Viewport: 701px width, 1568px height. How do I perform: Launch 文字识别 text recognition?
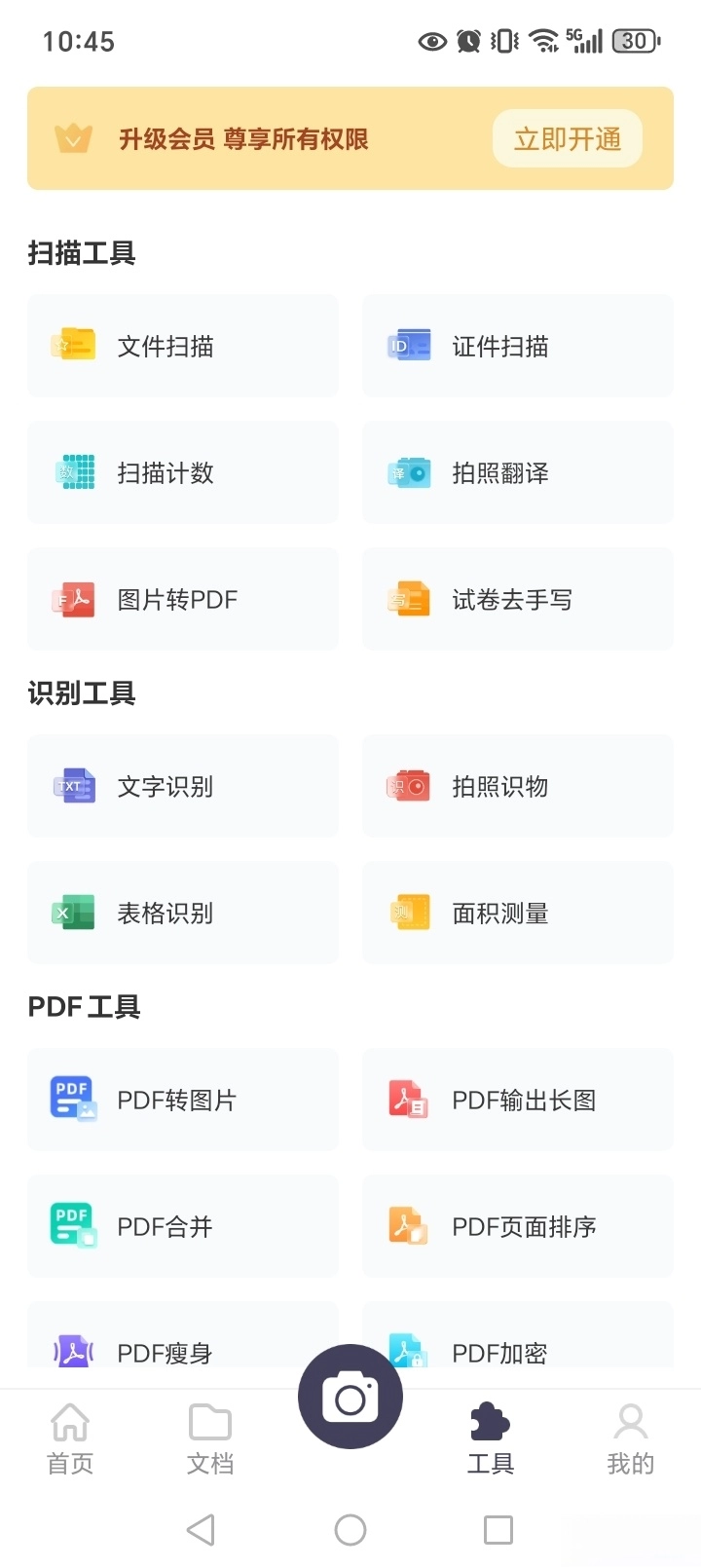coord(183,786)
